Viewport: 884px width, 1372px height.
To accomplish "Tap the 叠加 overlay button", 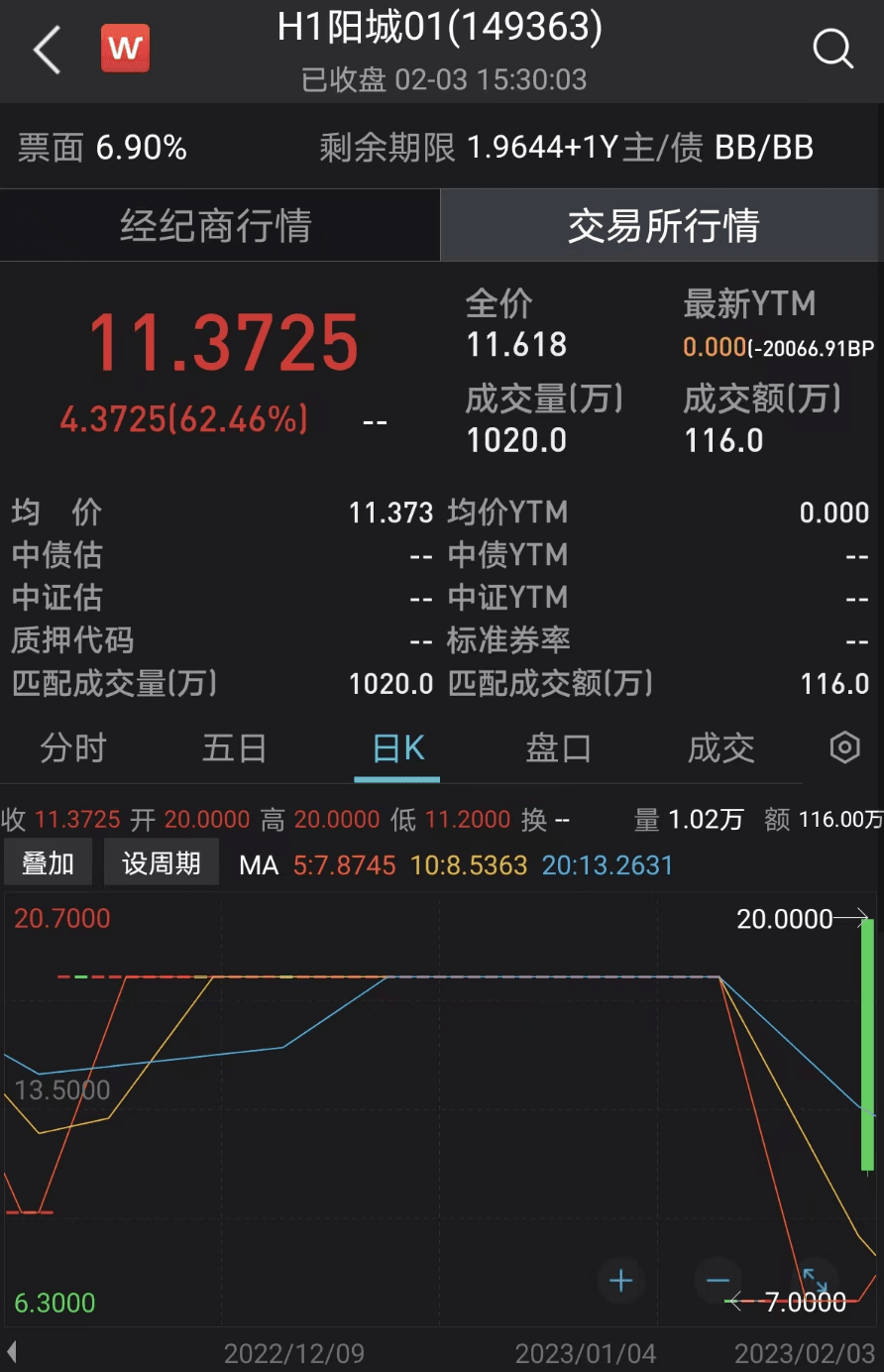I will pos(48,863).
